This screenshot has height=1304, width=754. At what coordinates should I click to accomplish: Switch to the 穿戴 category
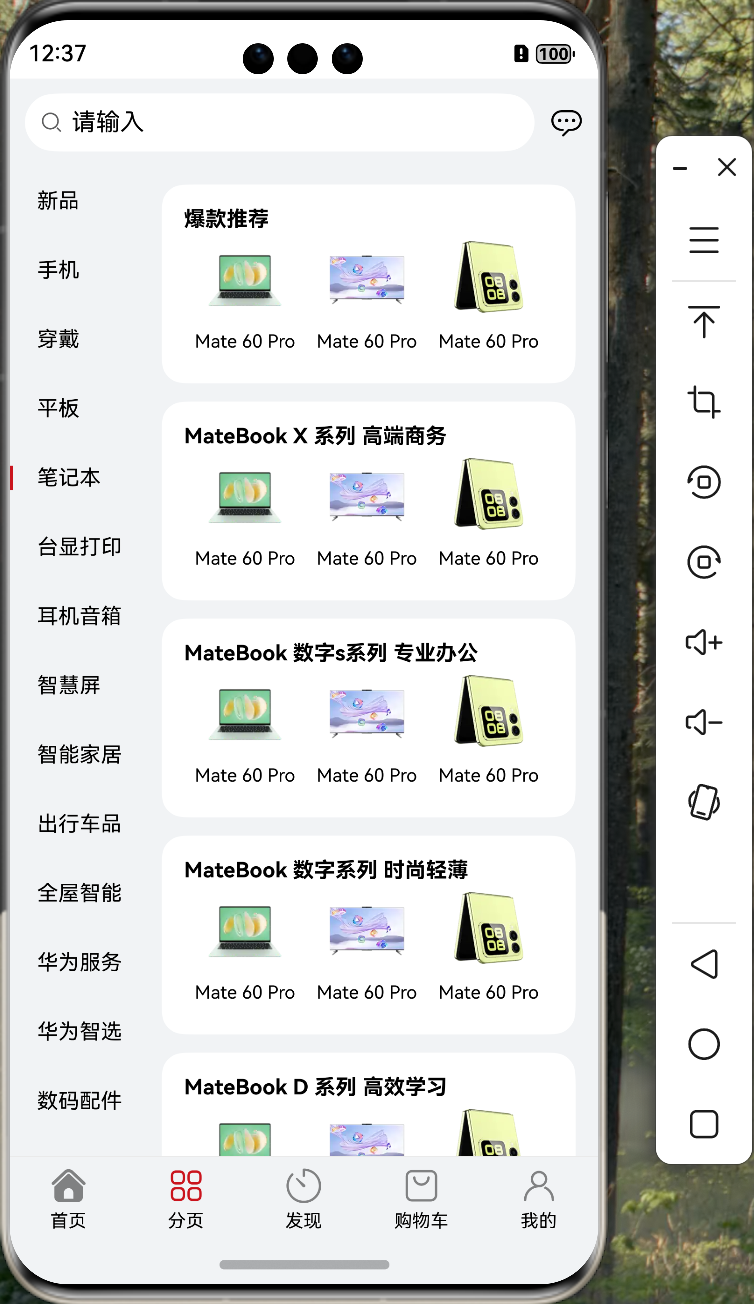click(58, 339)
